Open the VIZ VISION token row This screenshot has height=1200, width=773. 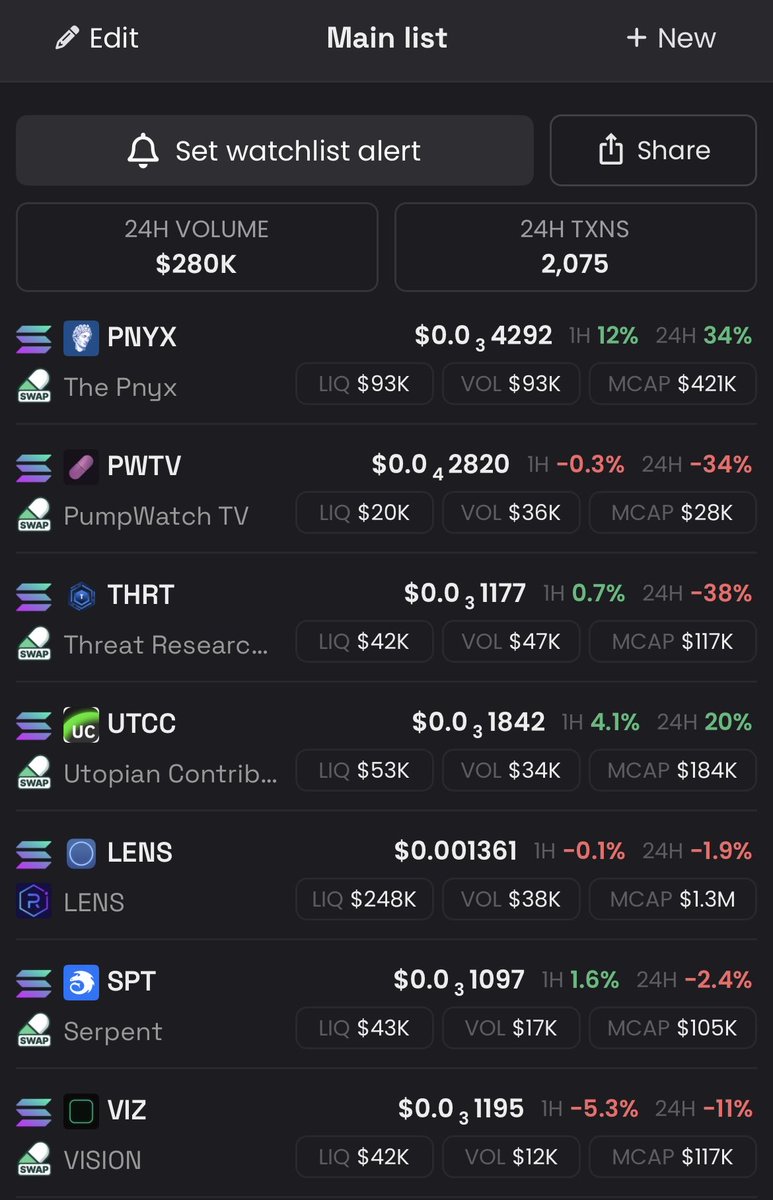click(x=126, y=1110)
